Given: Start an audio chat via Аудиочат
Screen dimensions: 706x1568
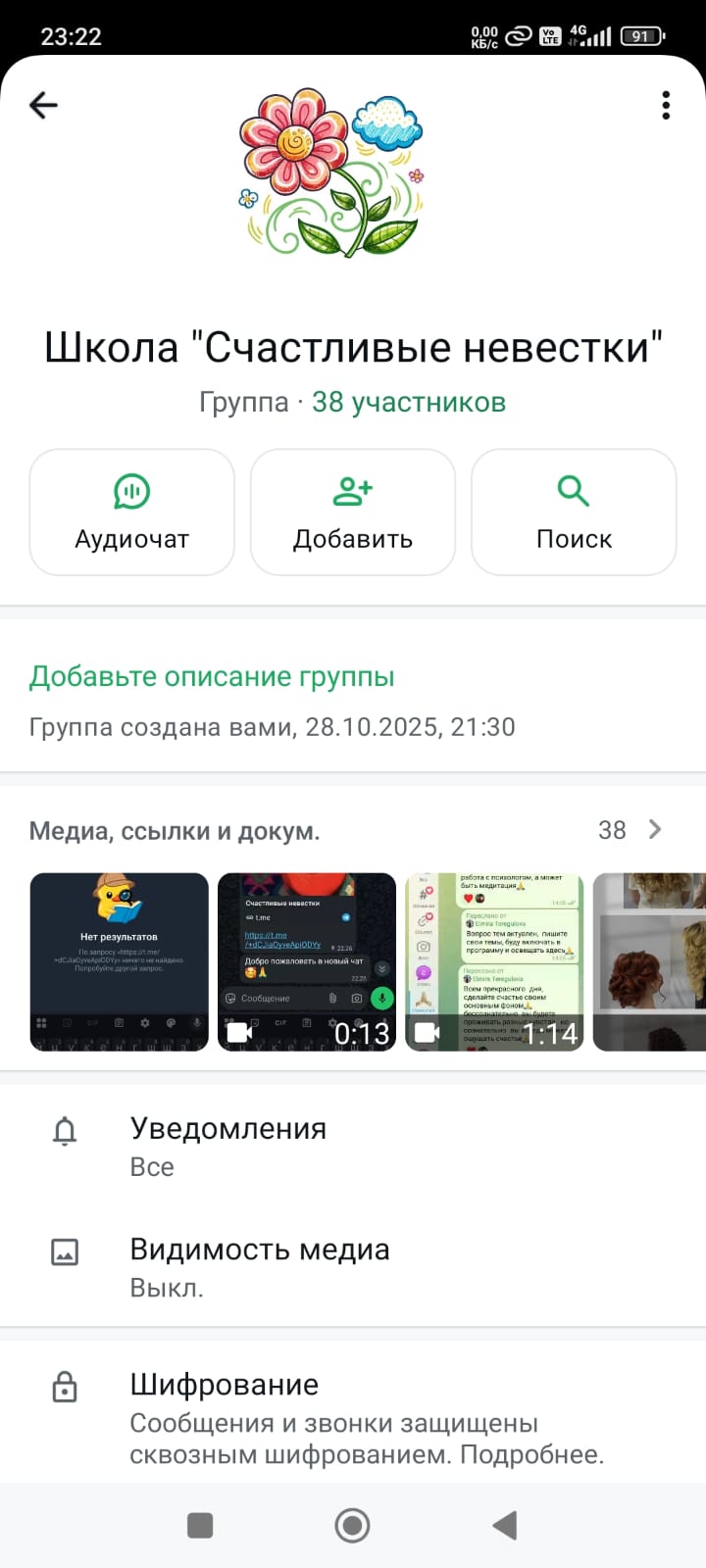Looking at the screenshot, I should point(132,512).
